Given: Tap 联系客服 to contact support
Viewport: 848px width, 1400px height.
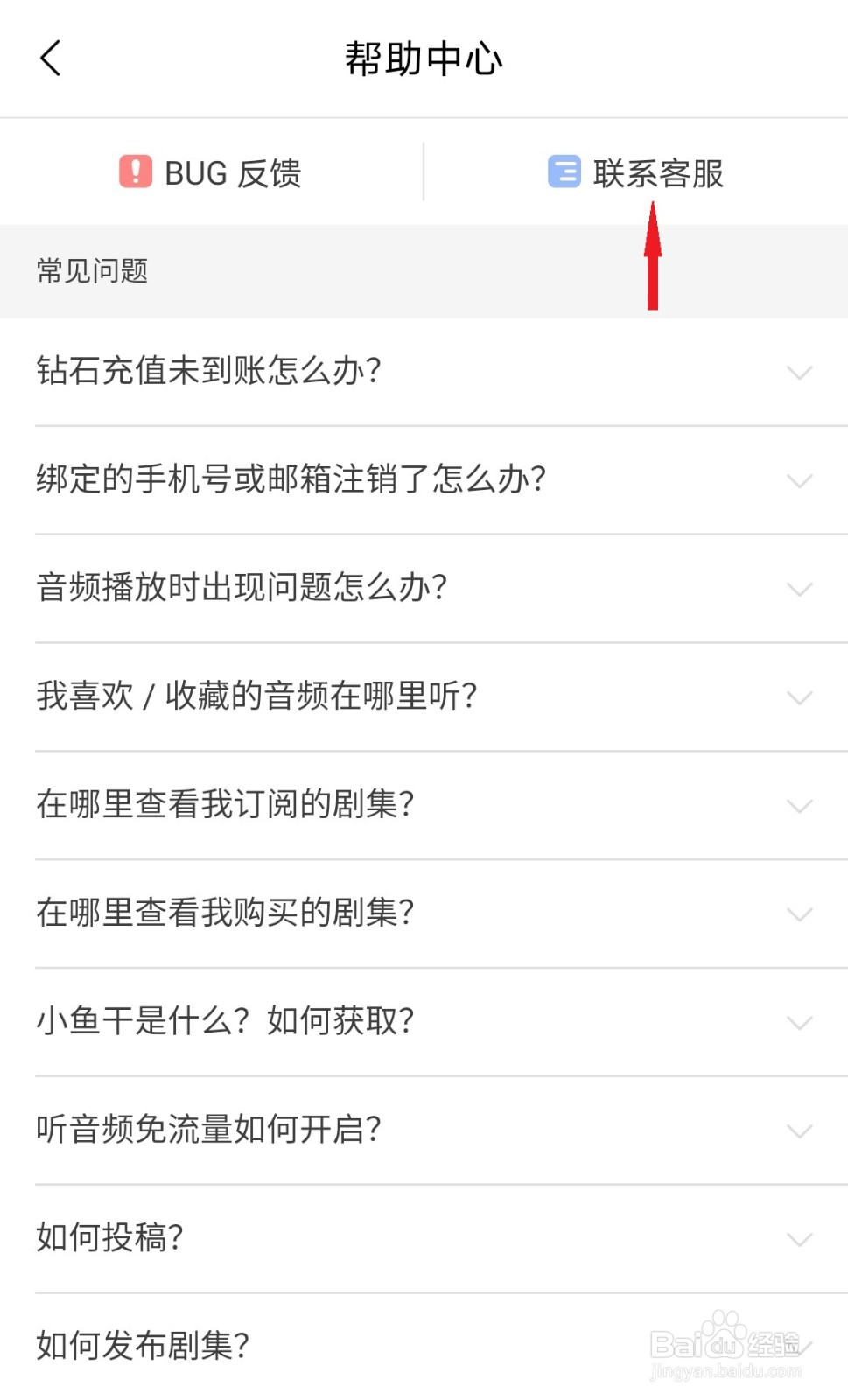Looking at the screenshot, I should coord(636,172).
